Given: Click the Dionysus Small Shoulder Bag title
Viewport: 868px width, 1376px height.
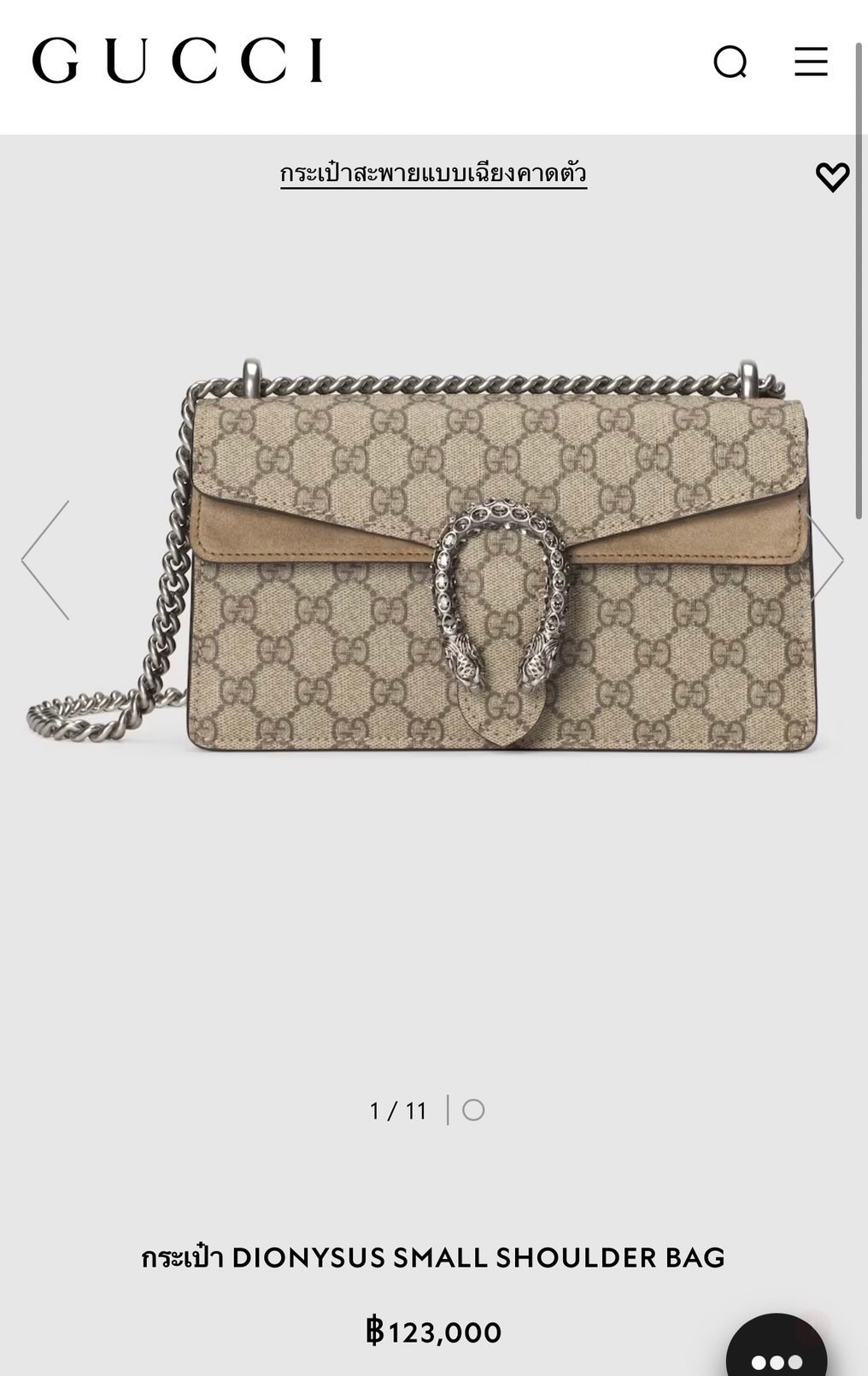Looking at the screenshot, I should click(434, 1256).
